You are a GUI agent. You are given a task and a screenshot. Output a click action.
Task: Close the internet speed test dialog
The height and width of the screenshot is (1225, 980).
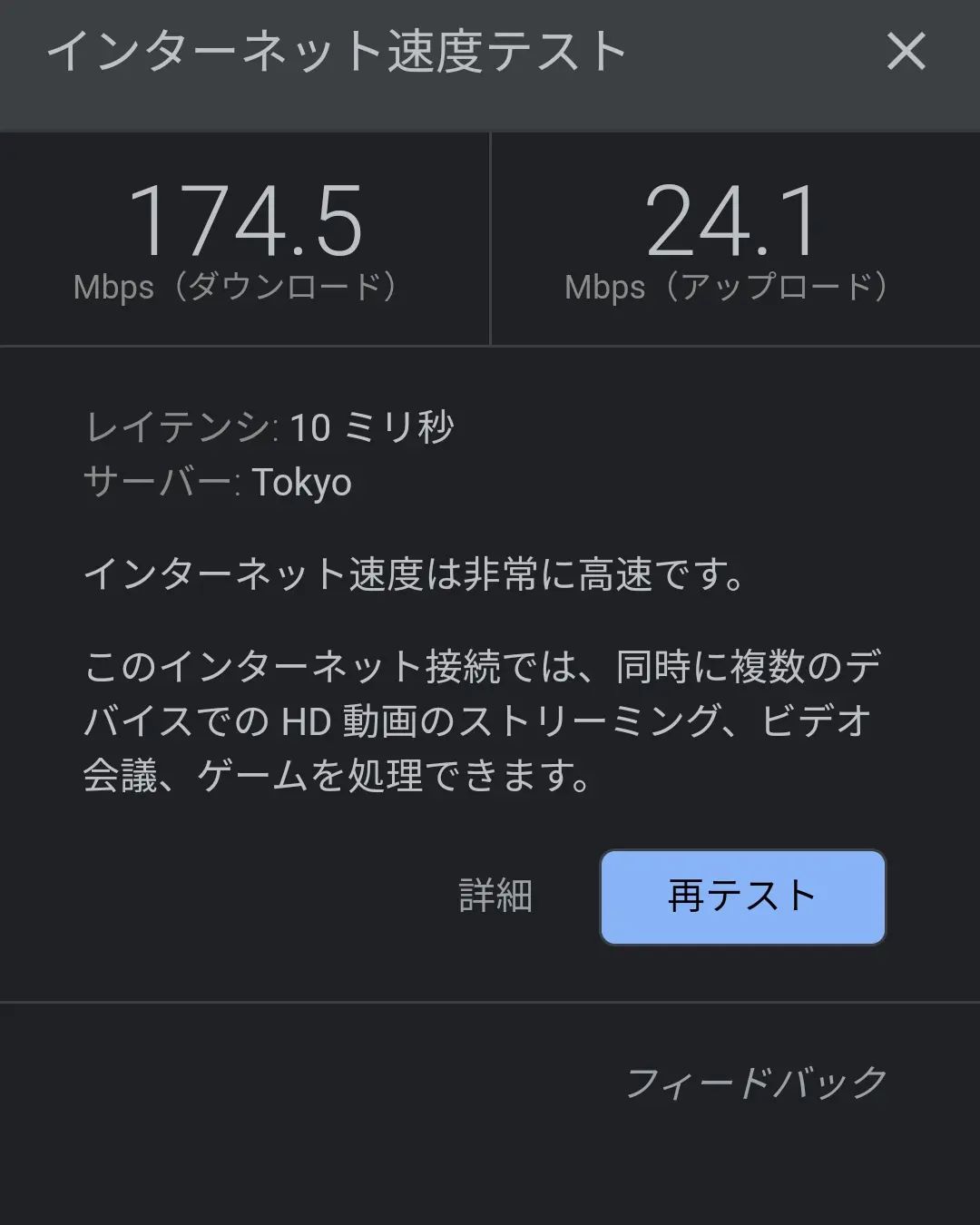coord(906,52)
